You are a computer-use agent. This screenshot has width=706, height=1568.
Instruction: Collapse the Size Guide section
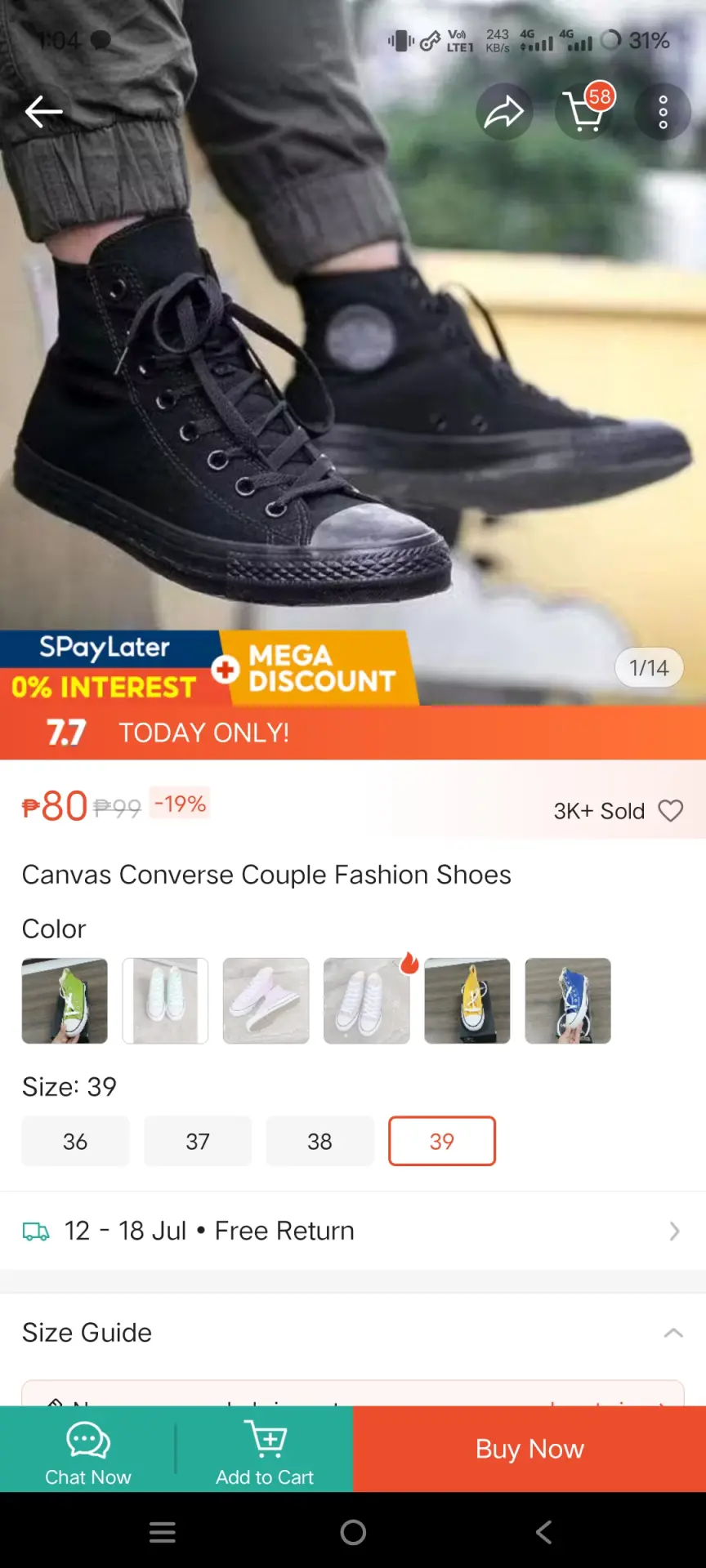tap(673, 1333)
